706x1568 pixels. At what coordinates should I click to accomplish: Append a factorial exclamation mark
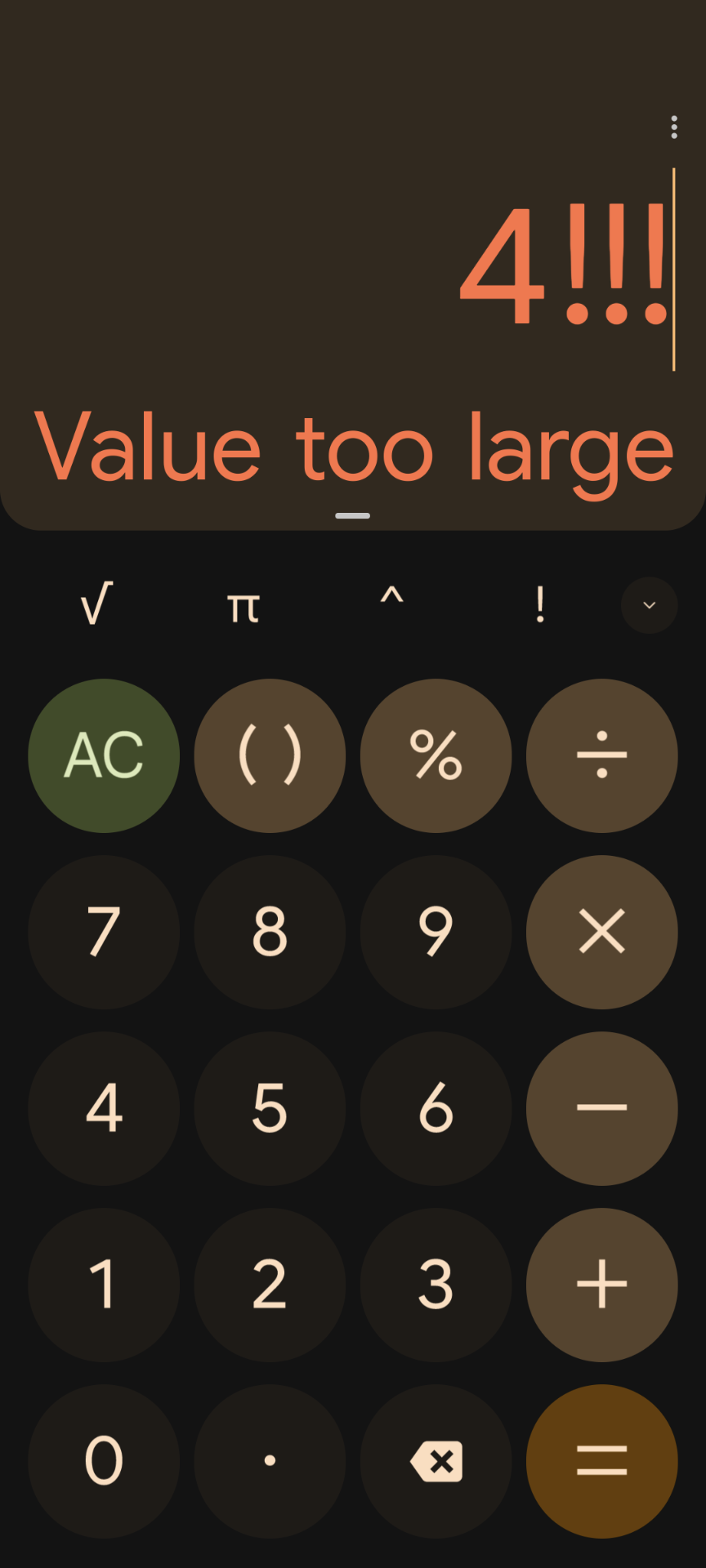pos(539,605)
